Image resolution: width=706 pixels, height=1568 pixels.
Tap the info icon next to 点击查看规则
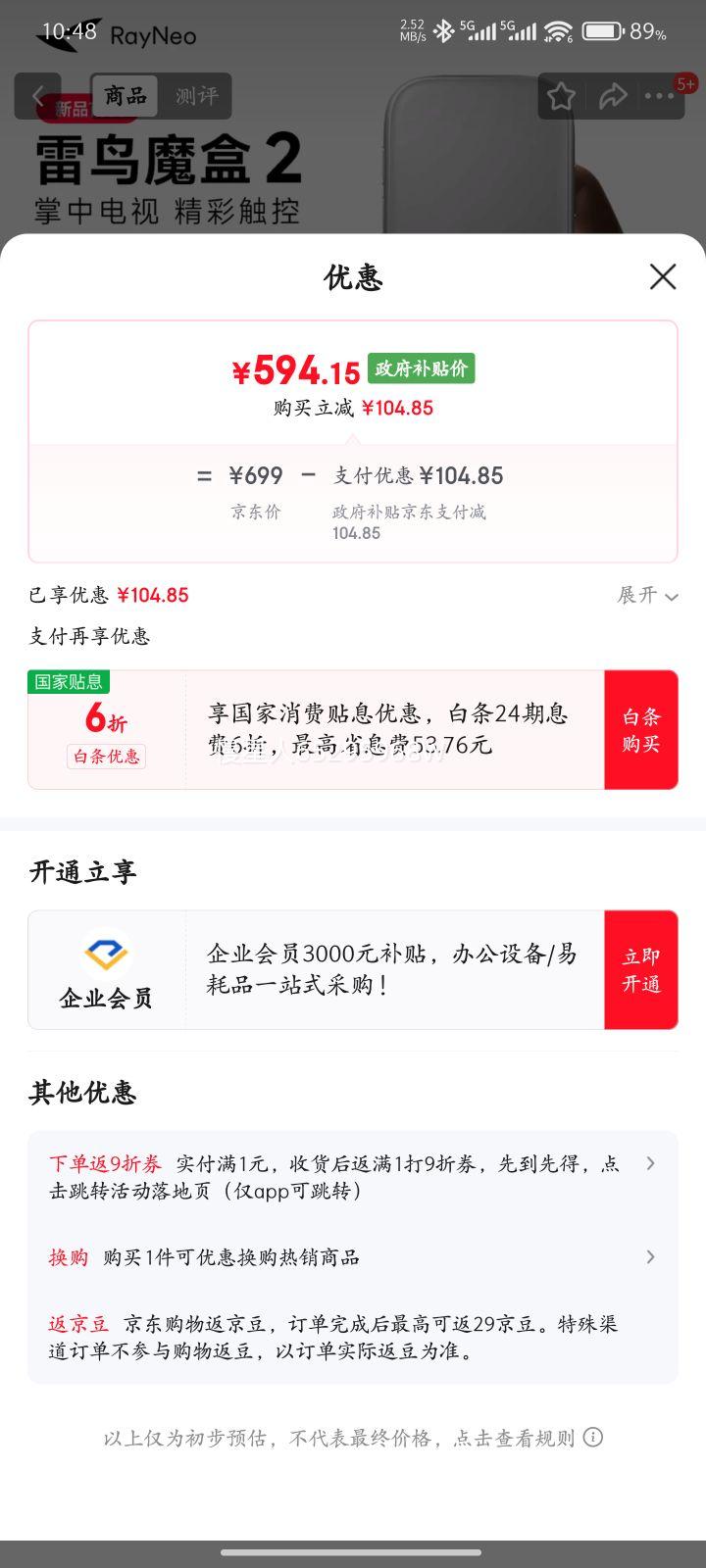(x=591, y=1437)
